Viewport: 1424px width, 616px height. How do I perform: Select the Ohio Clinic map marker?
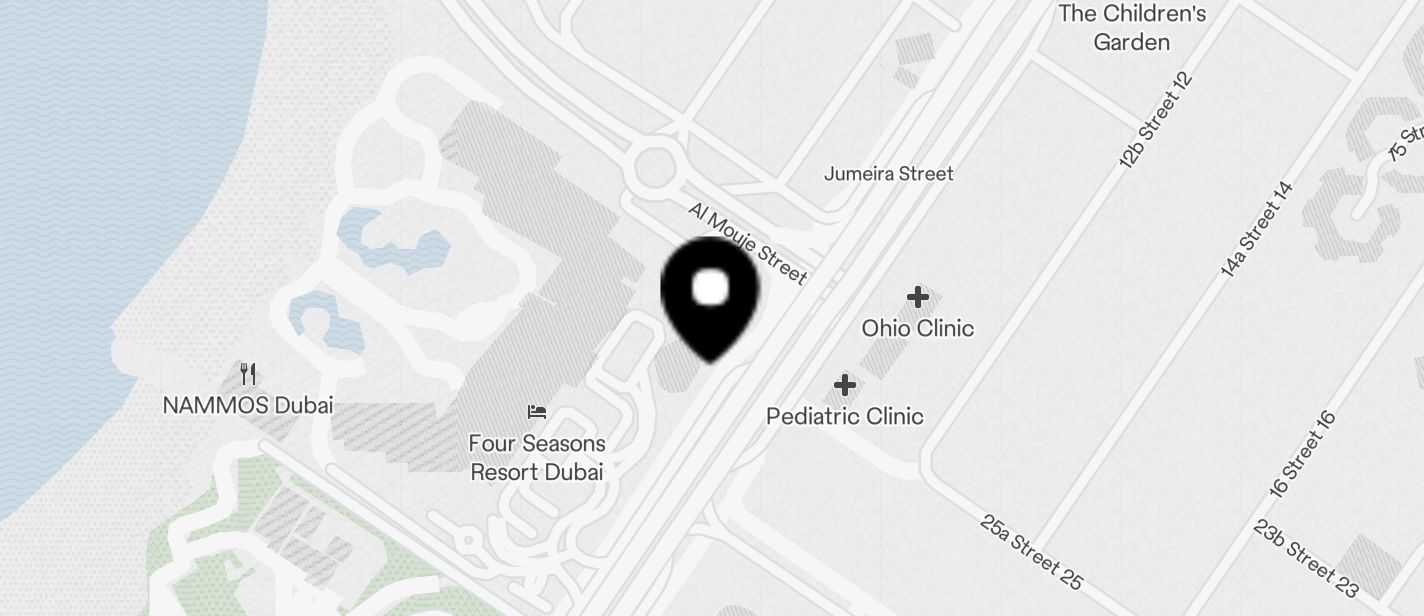[918, 297]
